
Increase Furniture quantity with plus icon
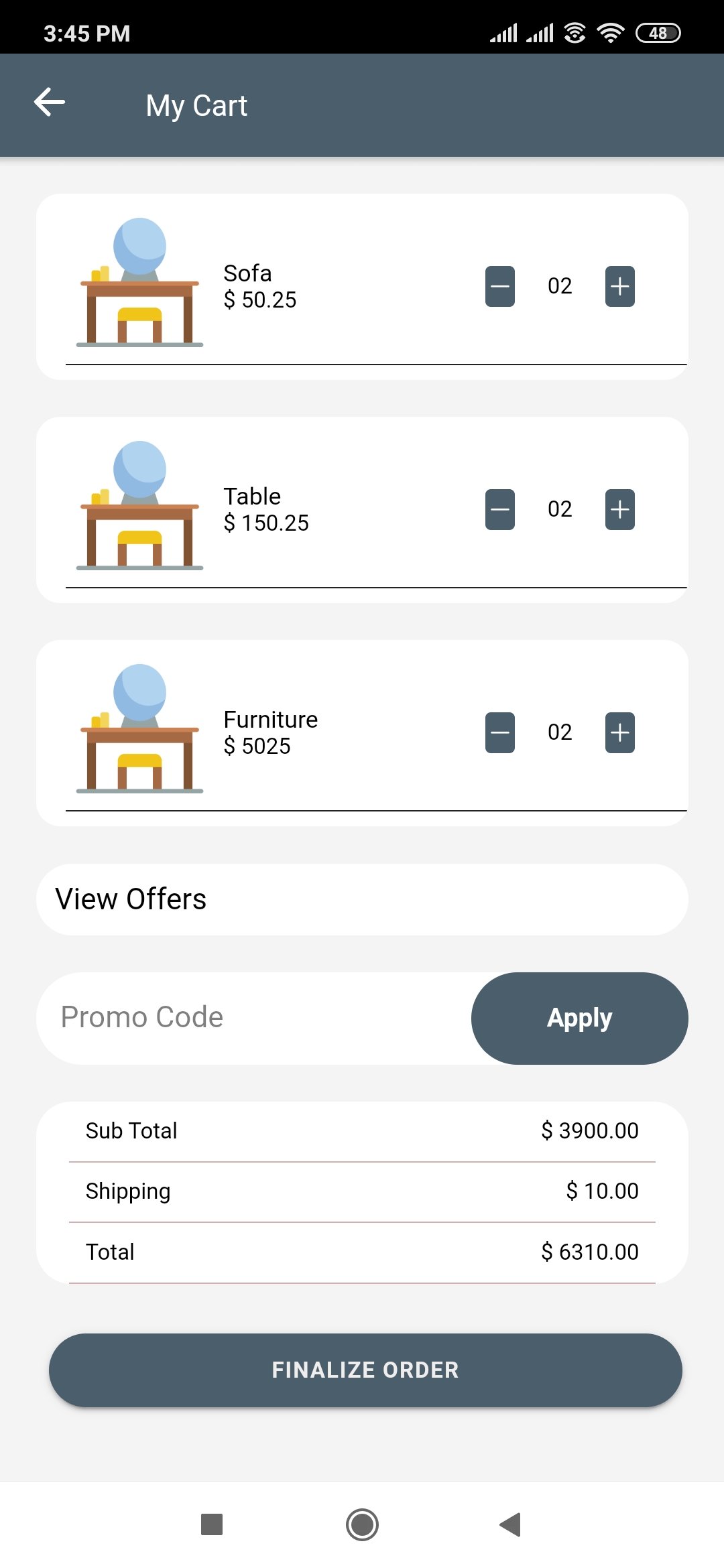tap(619, 732)
